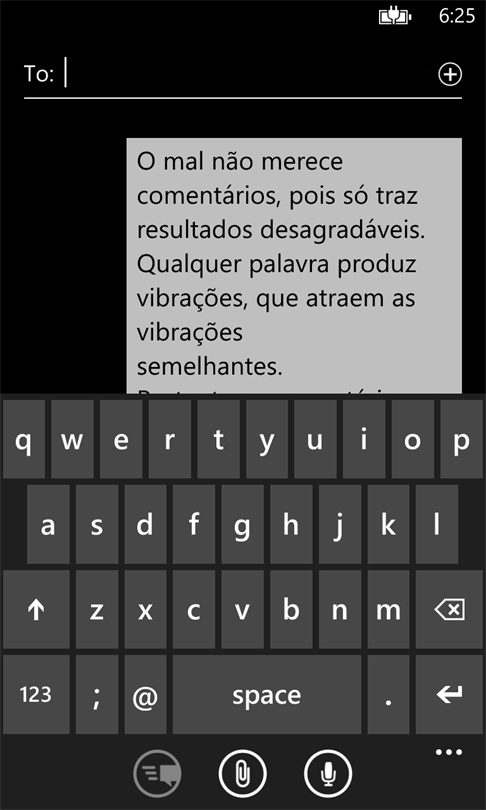
Task: Start voice dictation with the microphone icon
Action: point(328,773)
